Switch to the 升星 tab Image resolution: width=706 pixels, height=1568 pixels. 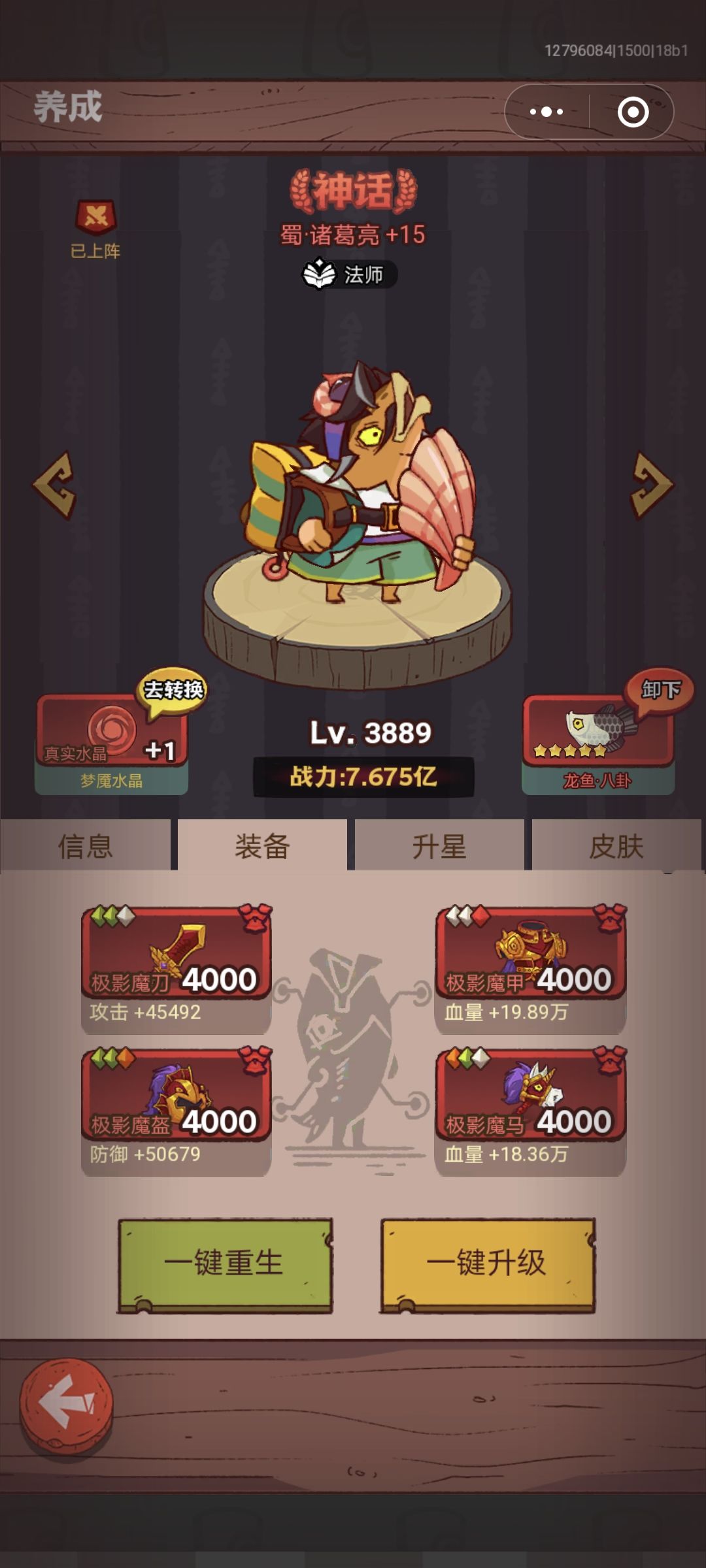439,845
